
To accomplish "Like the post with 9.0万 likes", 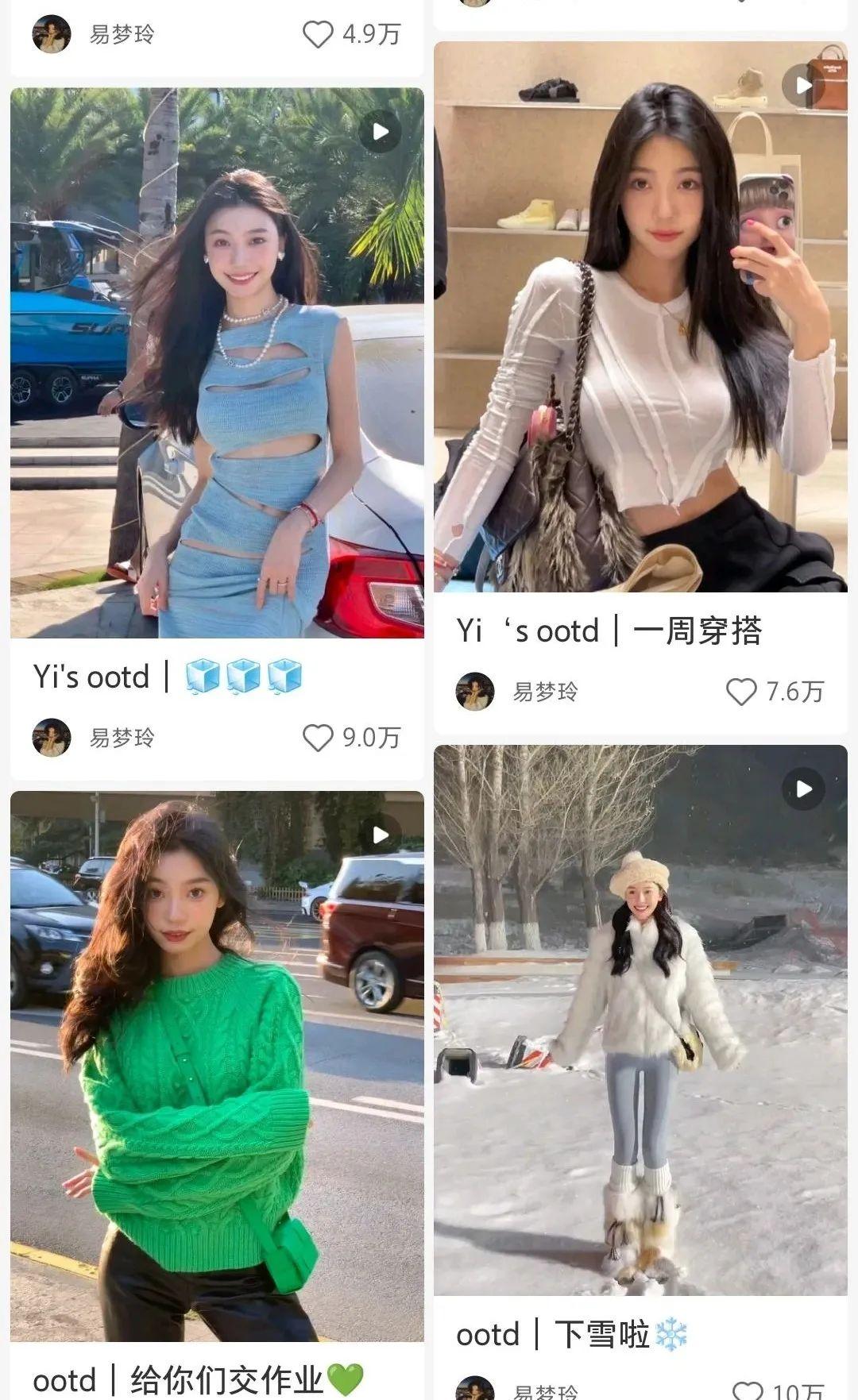I will point(318,738).
